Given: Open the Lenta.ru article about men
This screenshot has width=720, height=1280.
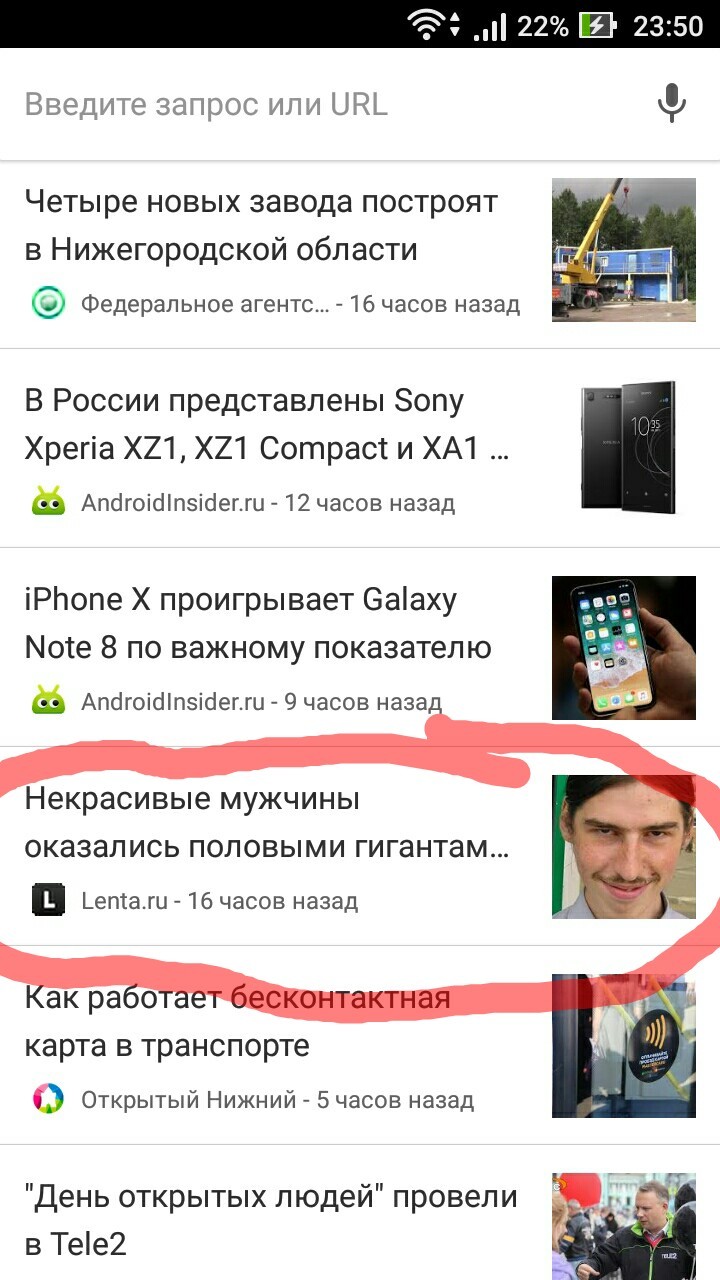Looking at the screenshot, I should click(x=360, y=846).
